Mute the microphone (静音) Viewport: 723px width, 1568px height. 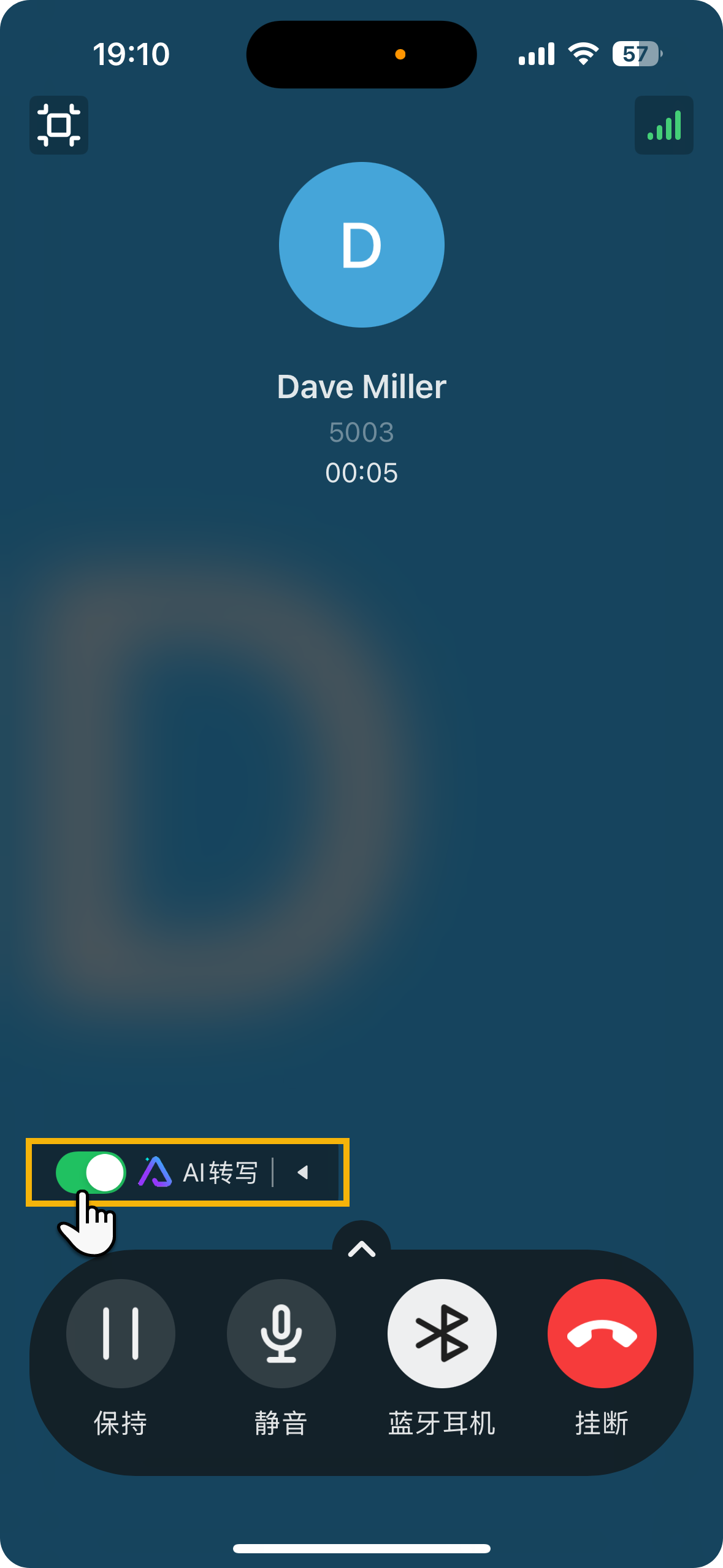[x=281, y=1333]
